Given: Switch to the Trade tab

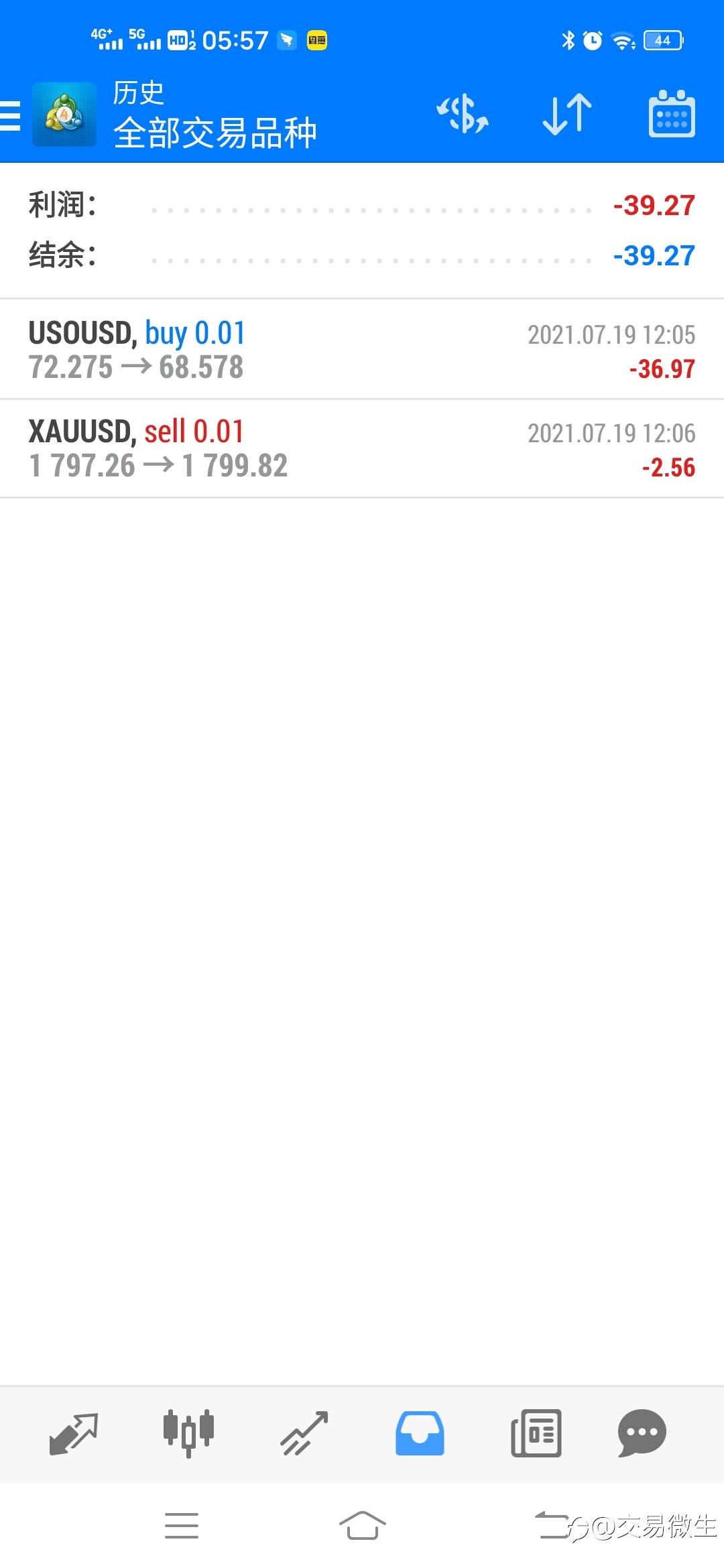Looking at the screenshot, I should pyautogui.click(x=304, y=1433).
